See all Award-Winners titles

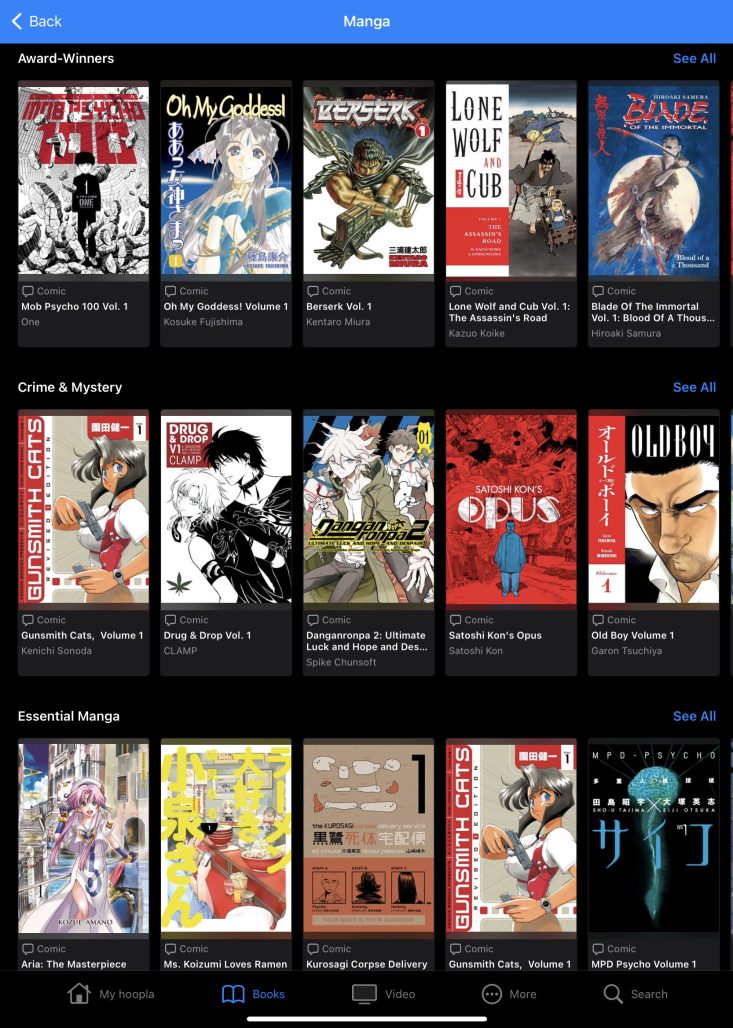point(694,58)
